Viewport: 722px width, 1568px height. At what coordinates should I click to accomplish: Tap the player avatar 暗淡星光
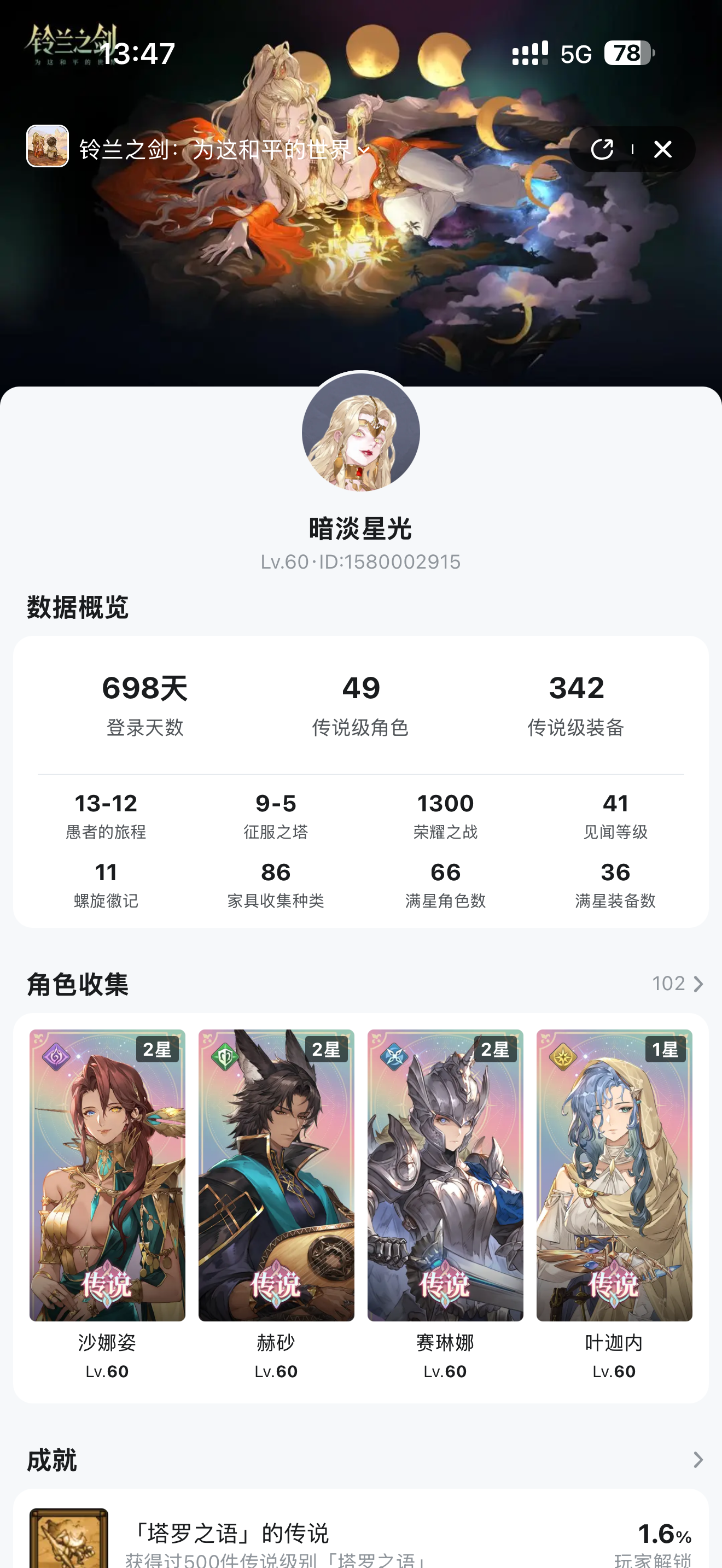[x=360, y=433]
